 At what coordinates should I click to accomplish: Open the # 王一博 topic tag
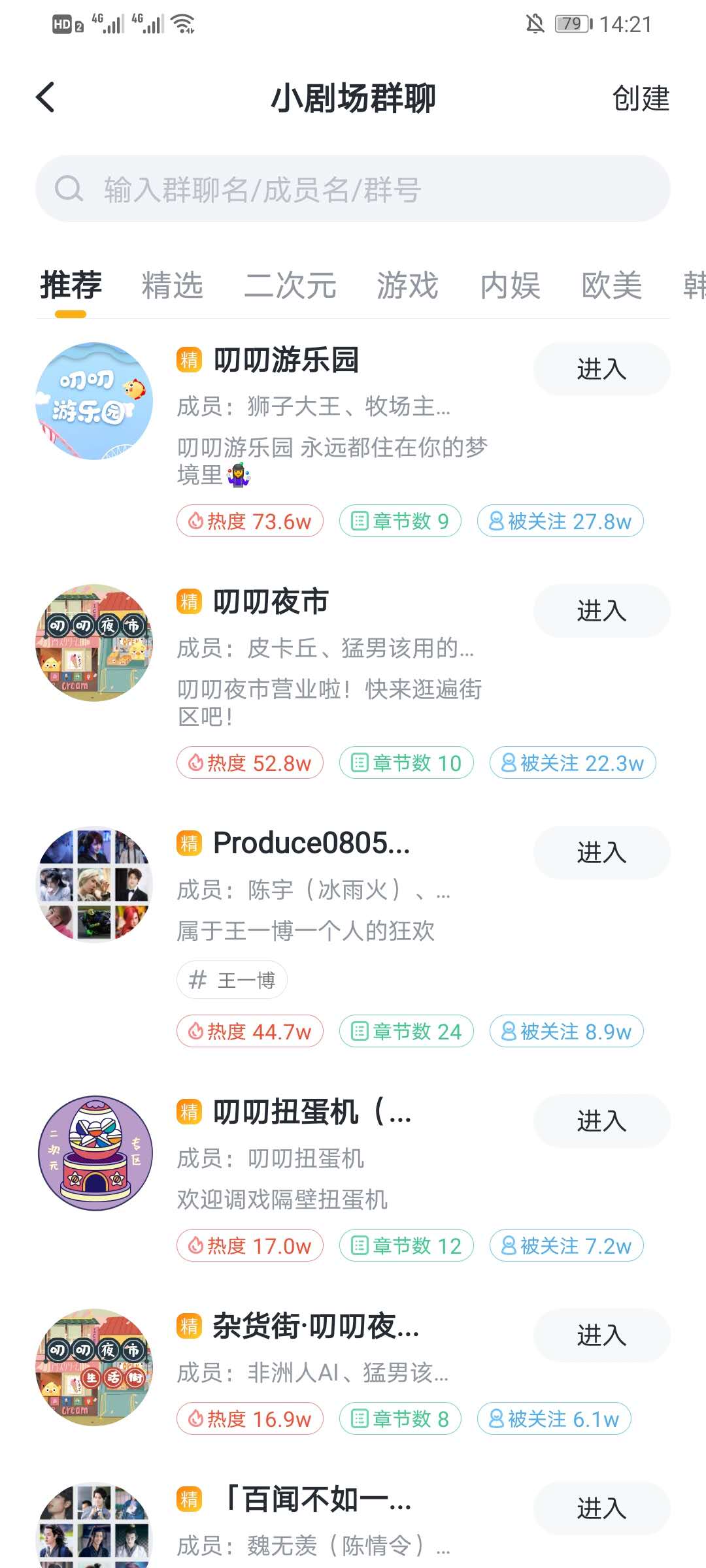[x=232, y=980]
